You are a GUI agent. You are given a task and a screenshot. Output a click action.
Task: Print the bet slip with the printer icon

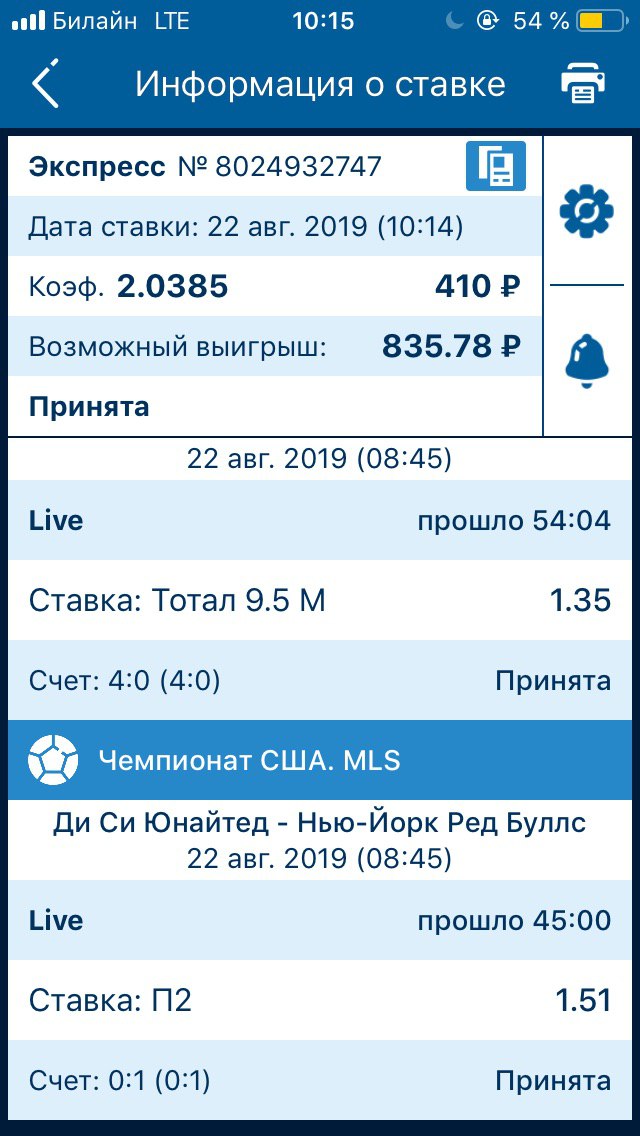tap(582, 84)
